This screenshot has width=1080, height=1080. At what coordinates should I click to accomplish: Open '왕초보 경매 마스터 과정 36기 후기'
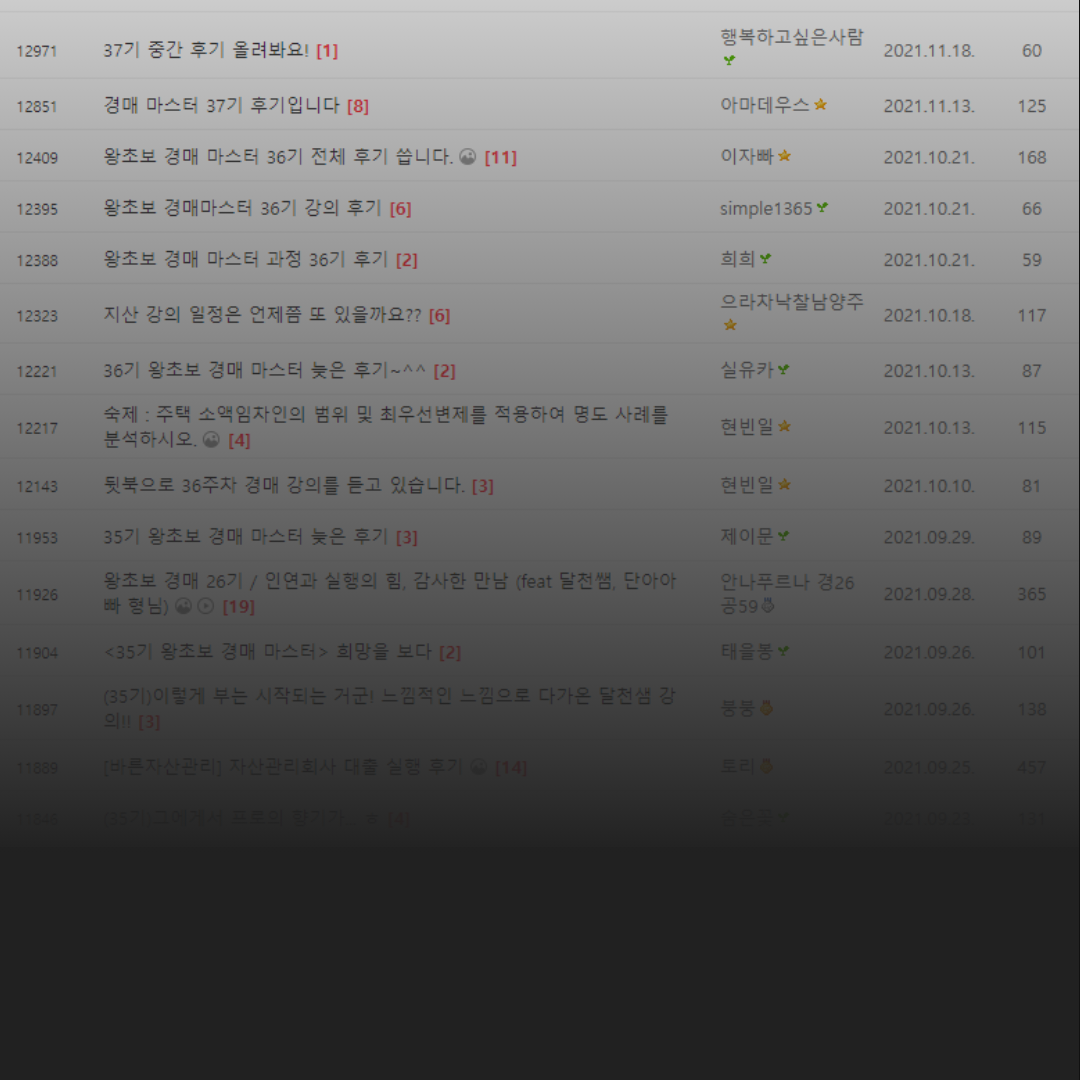coord(245,259)
